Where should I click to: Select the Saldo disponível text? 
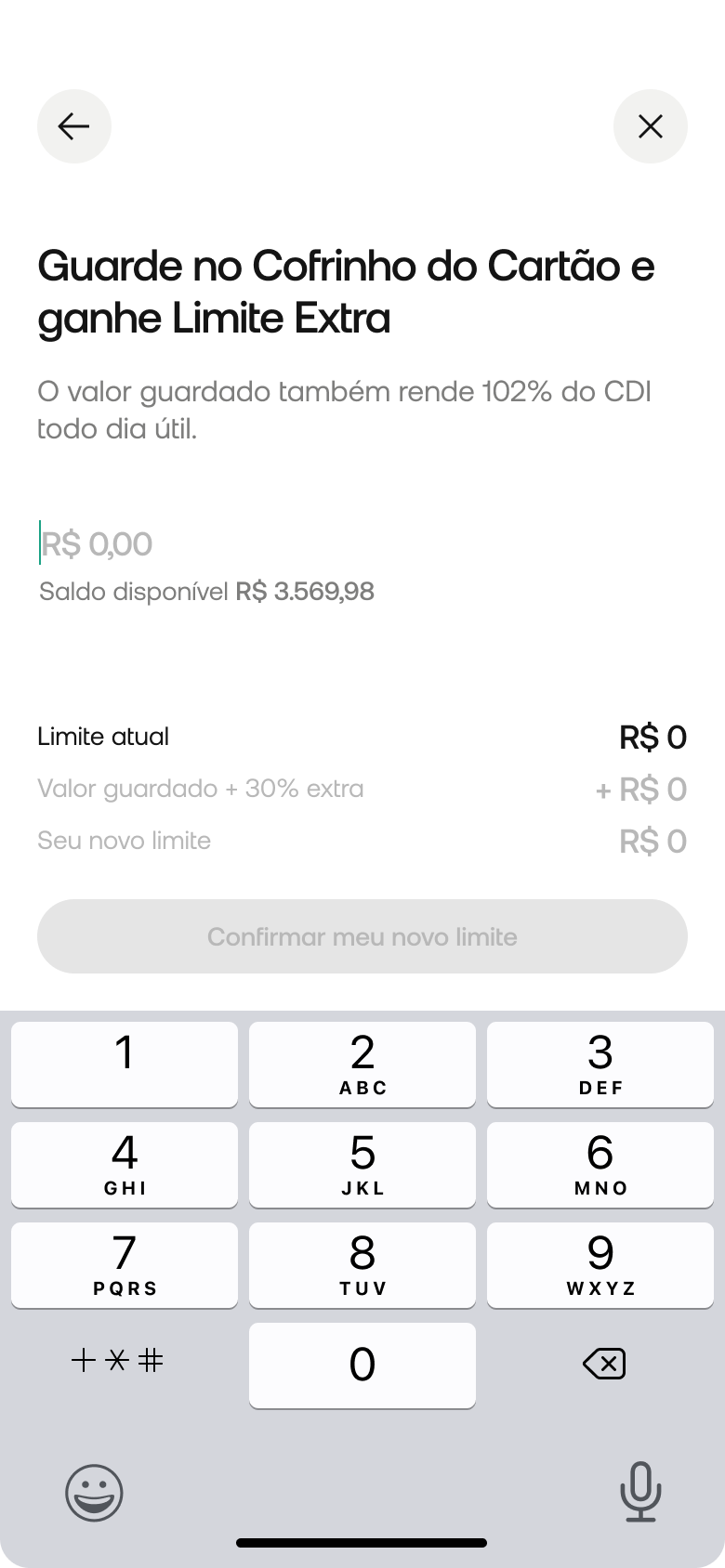click(206, 591)
